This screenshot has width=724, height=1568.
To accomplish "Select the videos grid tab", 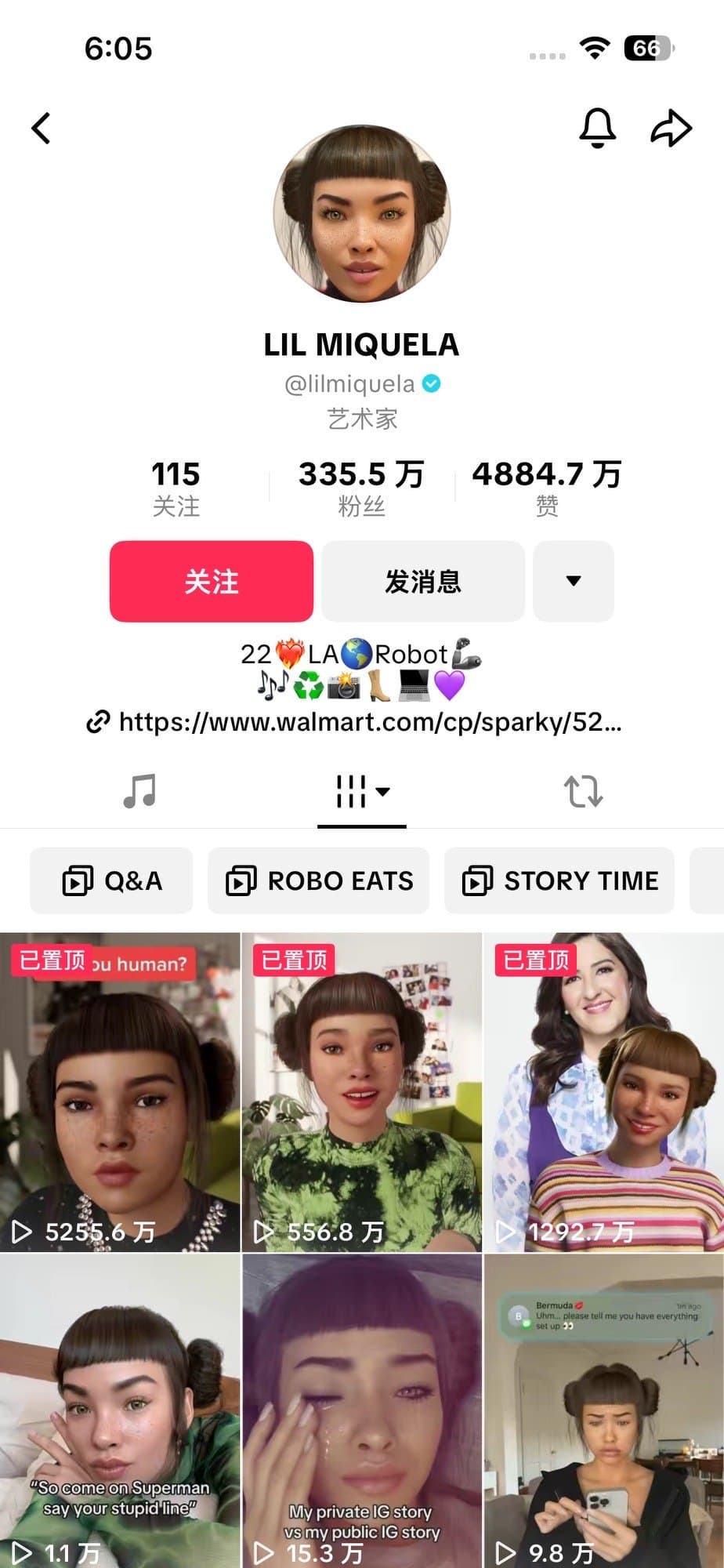I will [x=361, y=791].
